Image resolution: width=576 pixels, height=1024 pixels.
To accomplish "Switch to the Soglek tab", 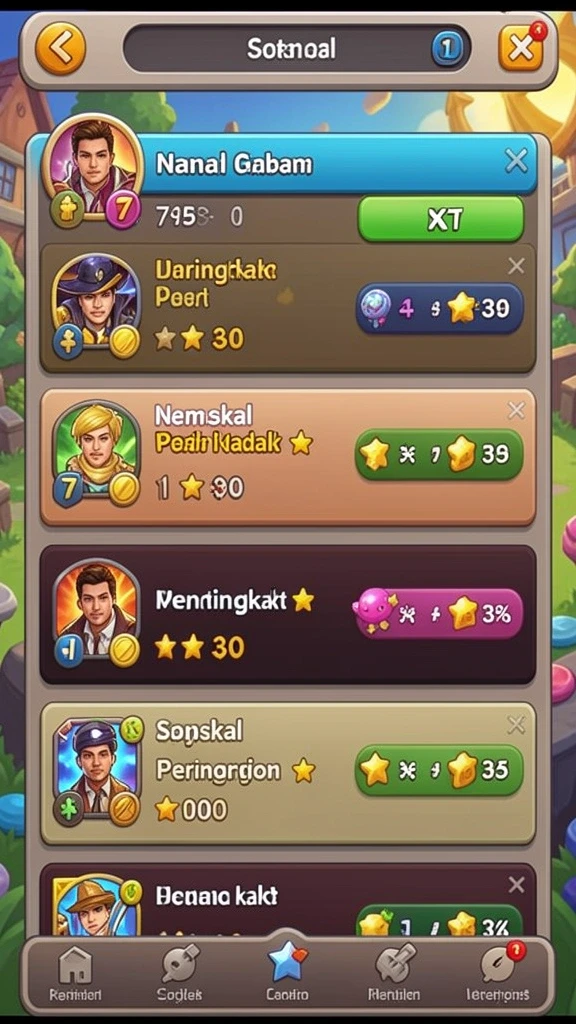I will point(179,973).
